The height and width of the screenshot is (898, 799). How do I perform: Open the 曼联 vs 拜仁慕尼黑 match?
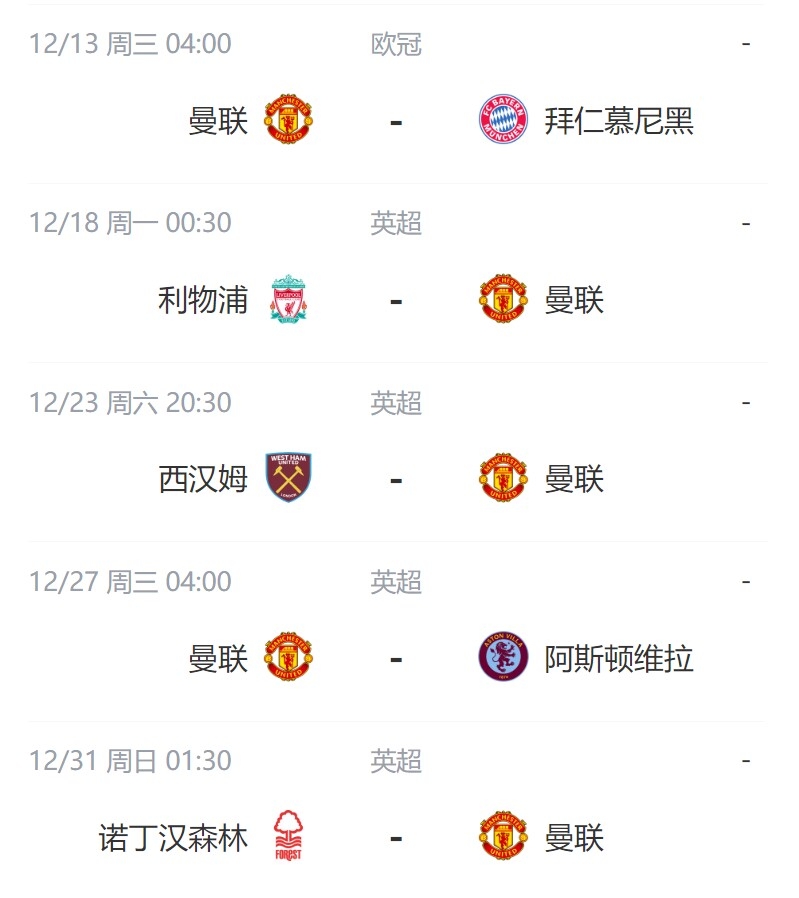coord(396,122)
